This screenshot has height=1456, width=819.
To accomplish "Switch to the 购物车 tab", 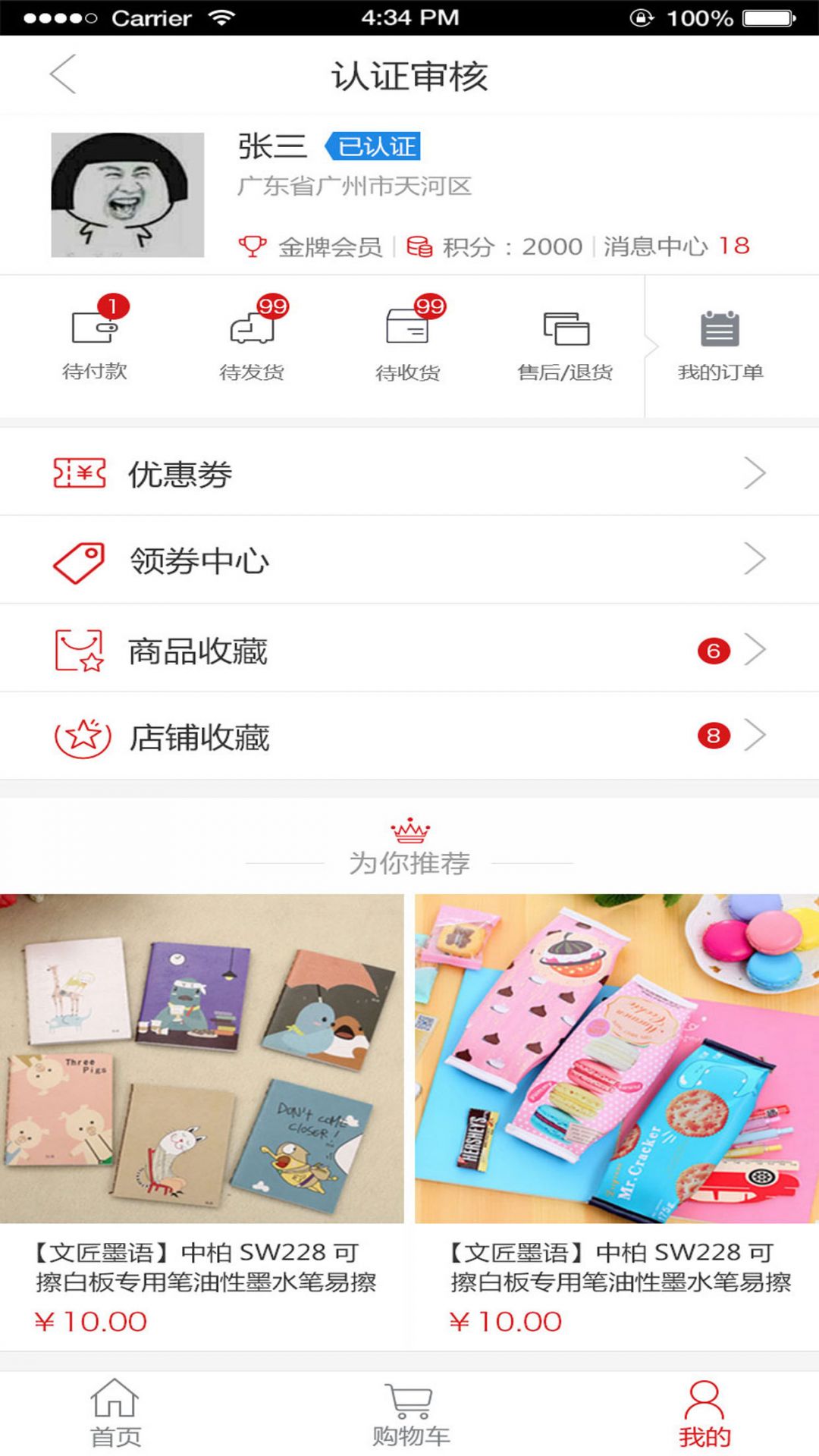I will click(409, 1414).
